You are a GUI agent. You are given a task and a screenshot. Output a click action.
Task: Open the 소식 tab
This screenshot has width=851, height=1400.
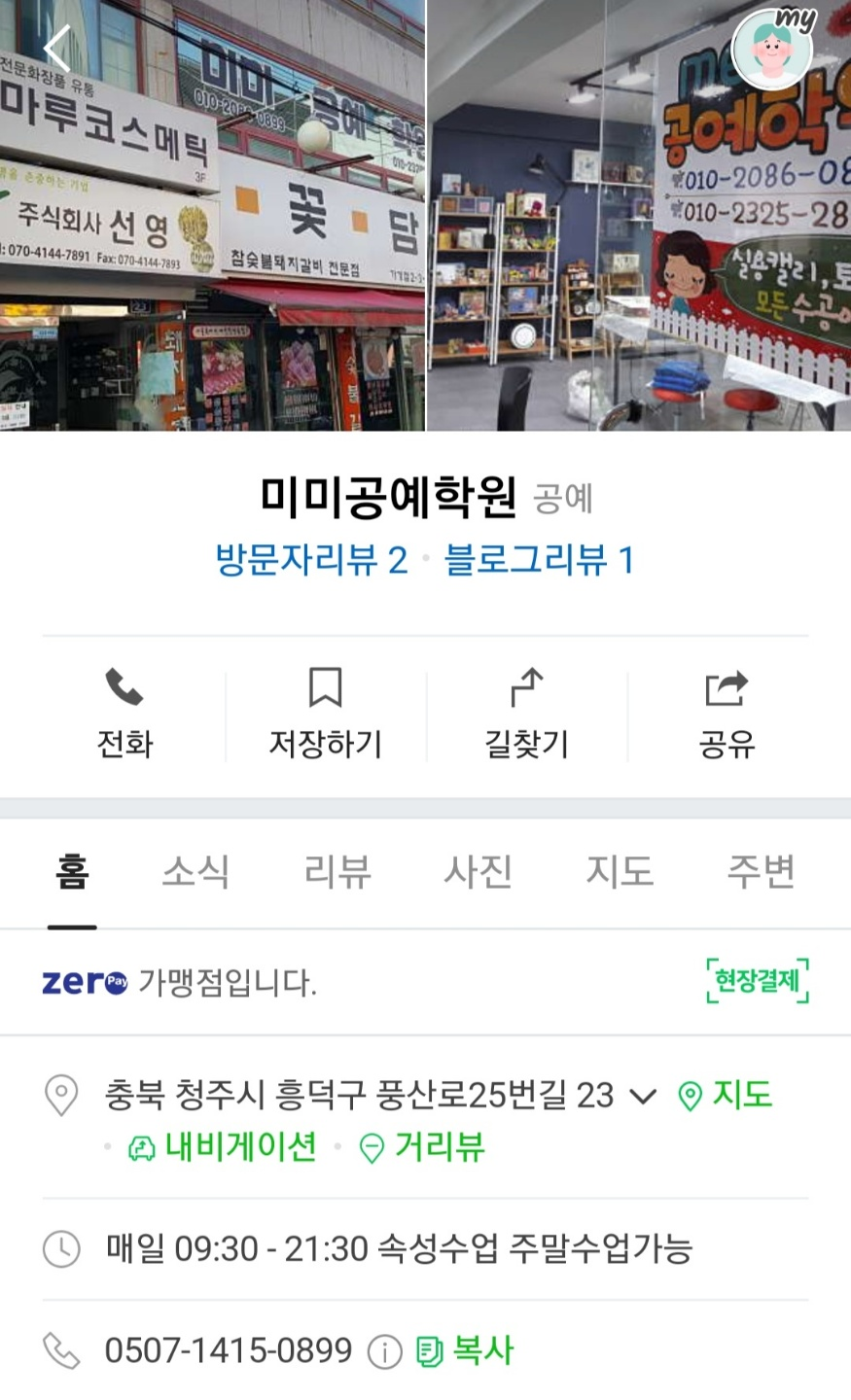(x=195, y=872)
